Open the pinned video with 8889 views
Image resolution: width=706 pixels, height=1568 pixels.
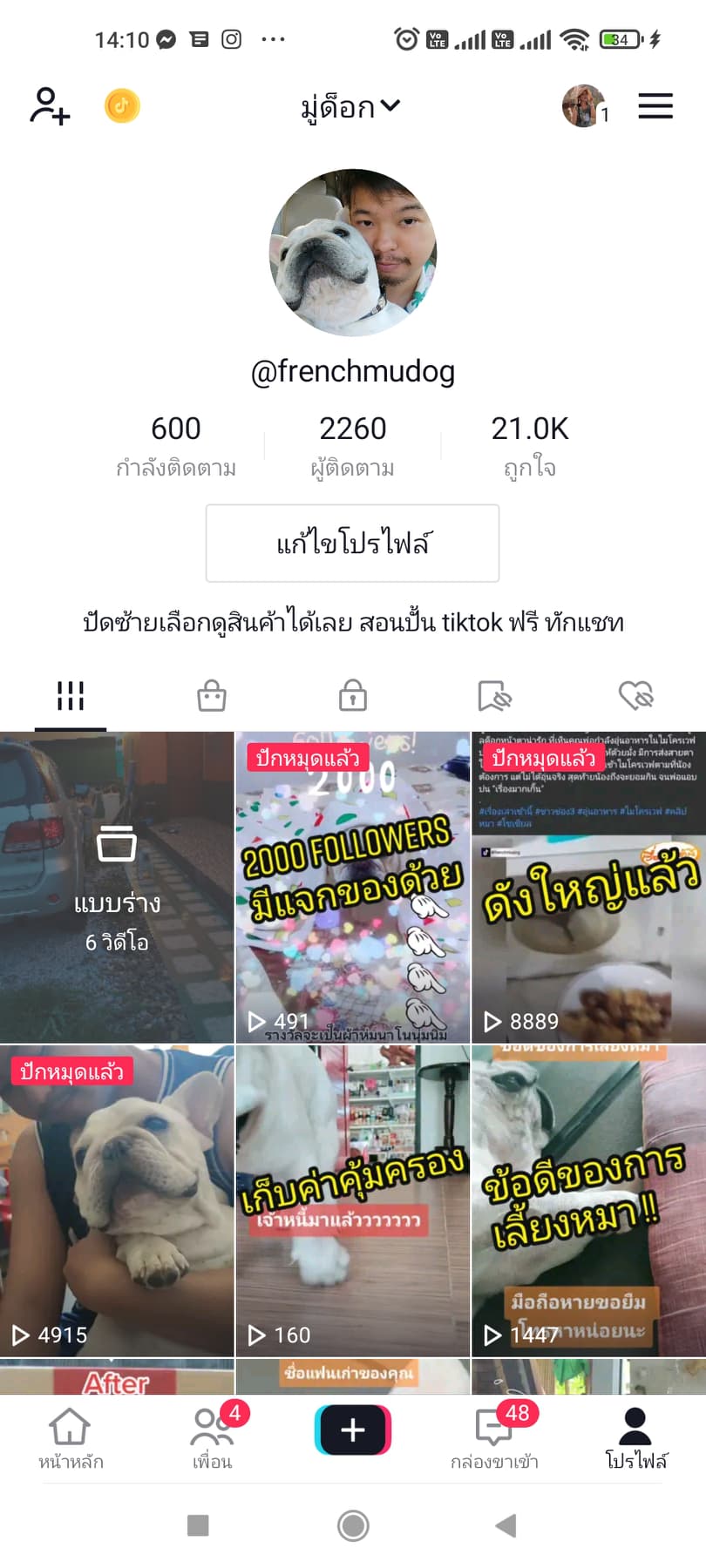click(x=588, y=887)
